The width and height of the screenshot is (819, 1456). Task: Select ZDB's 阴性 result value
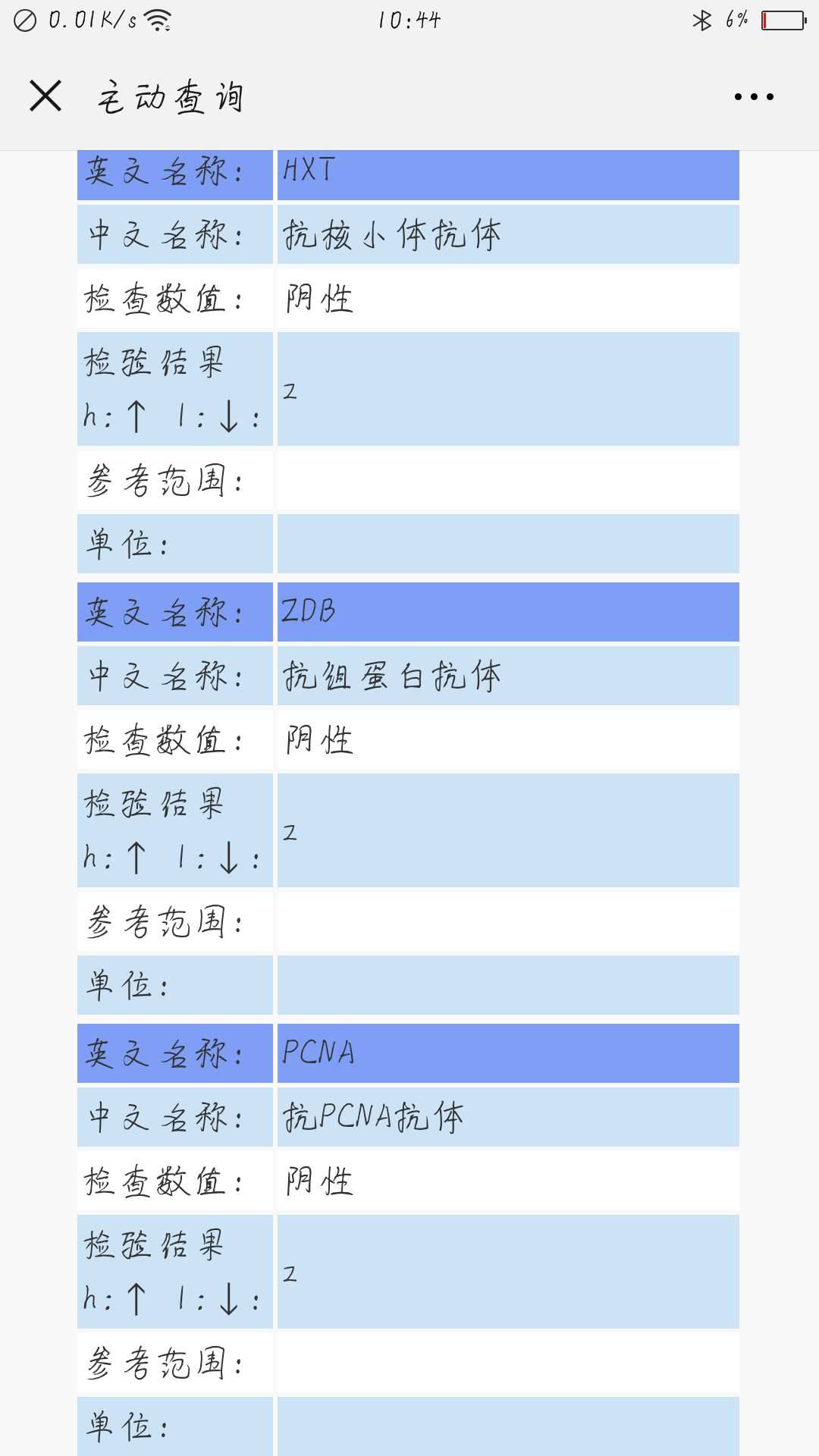point(318,738)
